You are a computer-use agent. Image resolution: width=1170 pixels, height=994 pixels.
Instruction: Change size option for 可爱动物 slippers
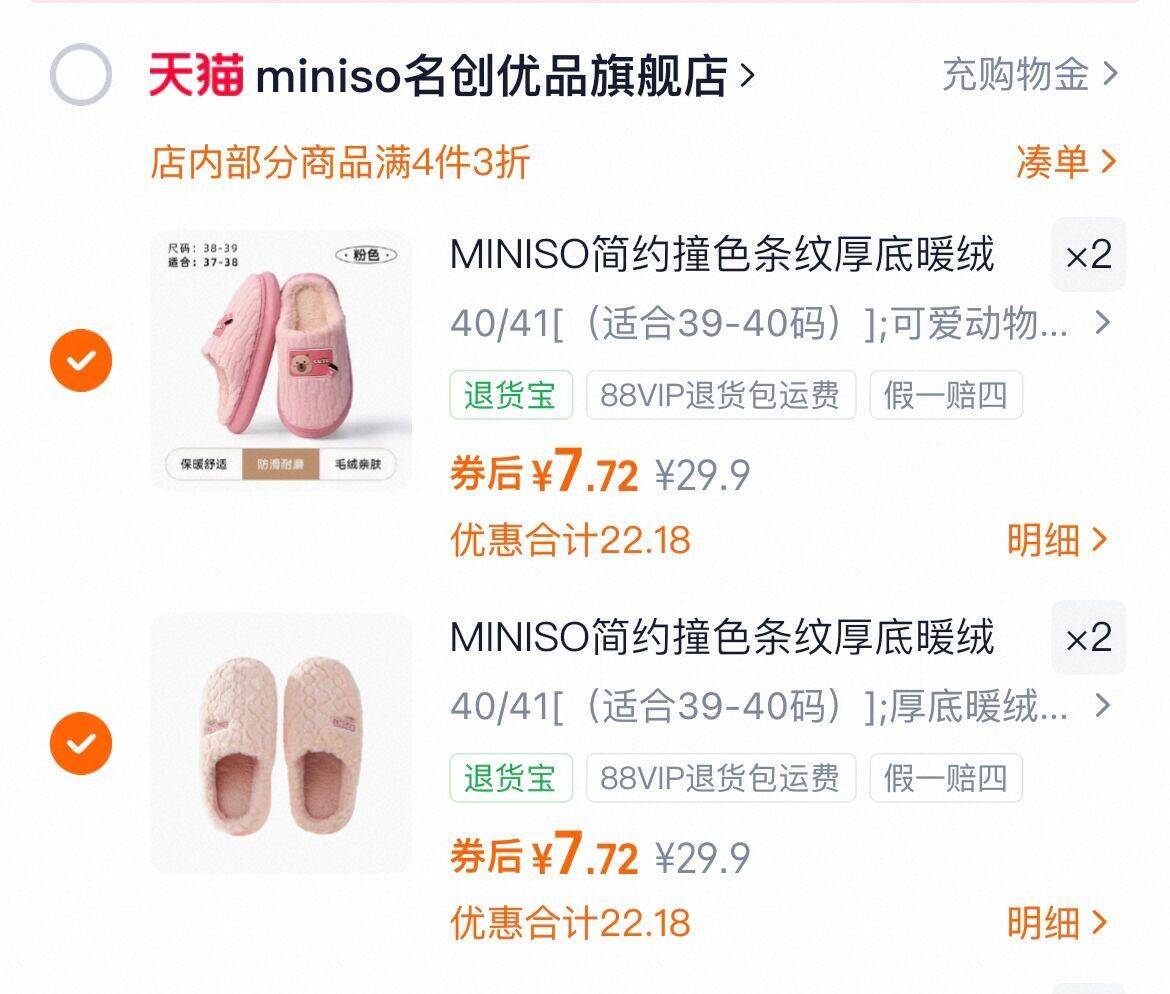(x=780, y=324)
